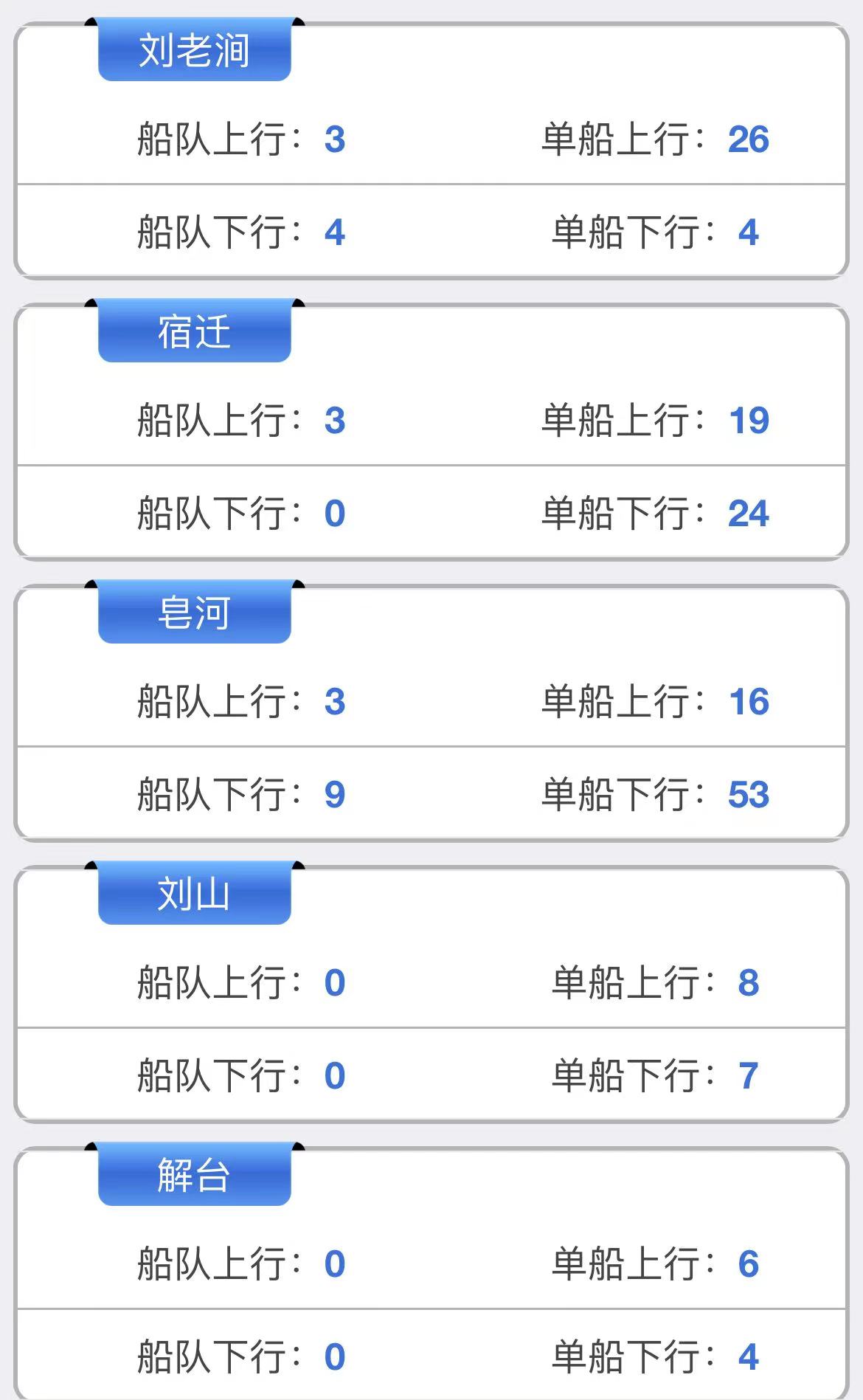Open the 皂河 lock card
The width and height of the screenshot is (863, 1400).
coord(431,714)
